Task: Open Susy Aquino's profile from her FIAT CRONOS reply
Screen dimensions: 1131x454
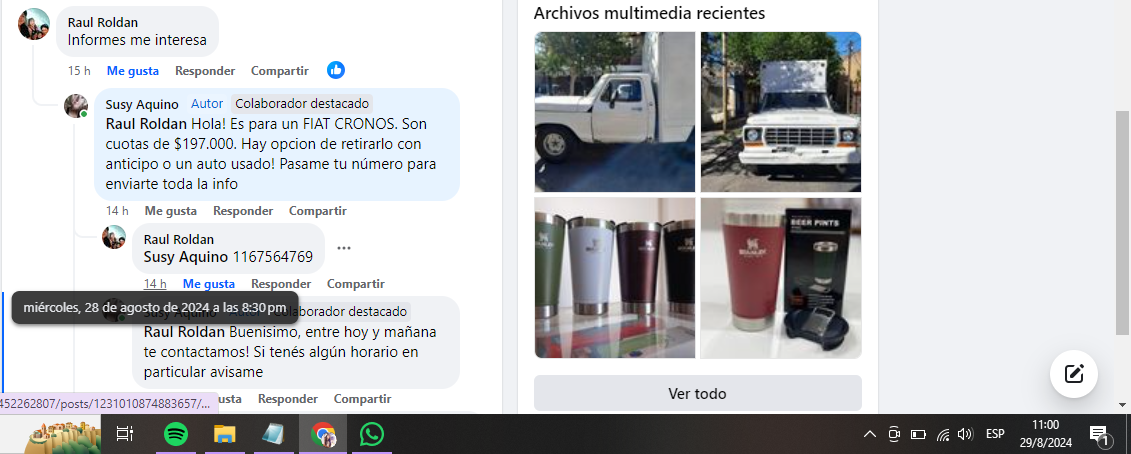Action: click(142, 104)
